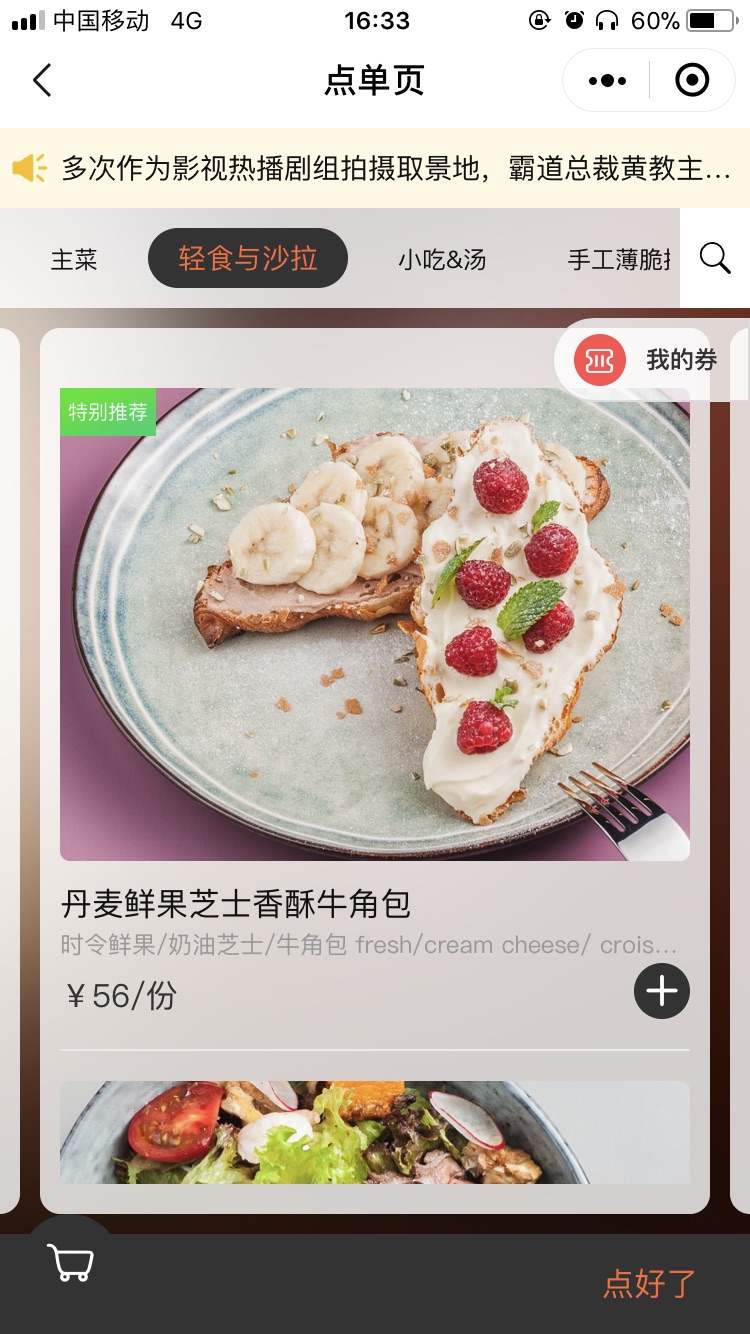The height and width of the screenshot is (1334, 750).
Task: Close the mini program via the circle icon
Action: [x=692, y=80]
